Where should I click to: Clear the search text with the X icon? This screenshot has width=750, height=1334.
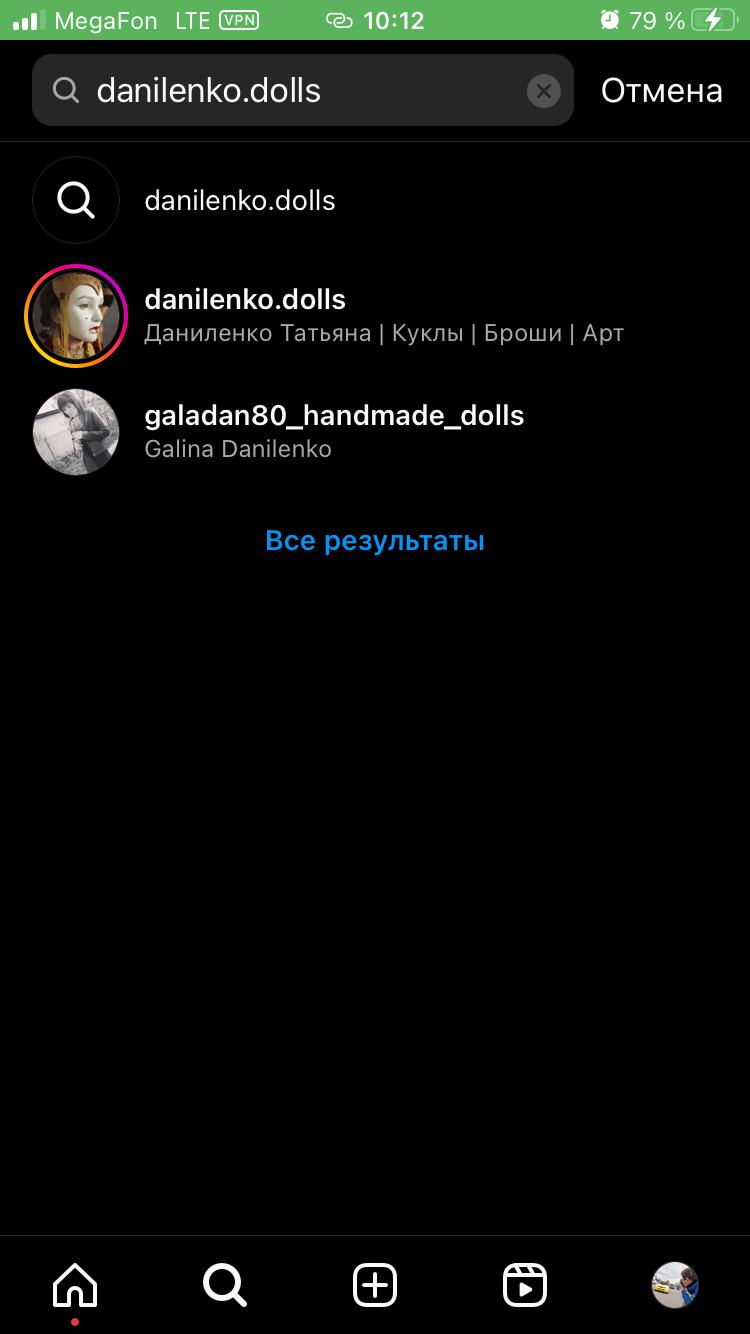click(543, 92)
